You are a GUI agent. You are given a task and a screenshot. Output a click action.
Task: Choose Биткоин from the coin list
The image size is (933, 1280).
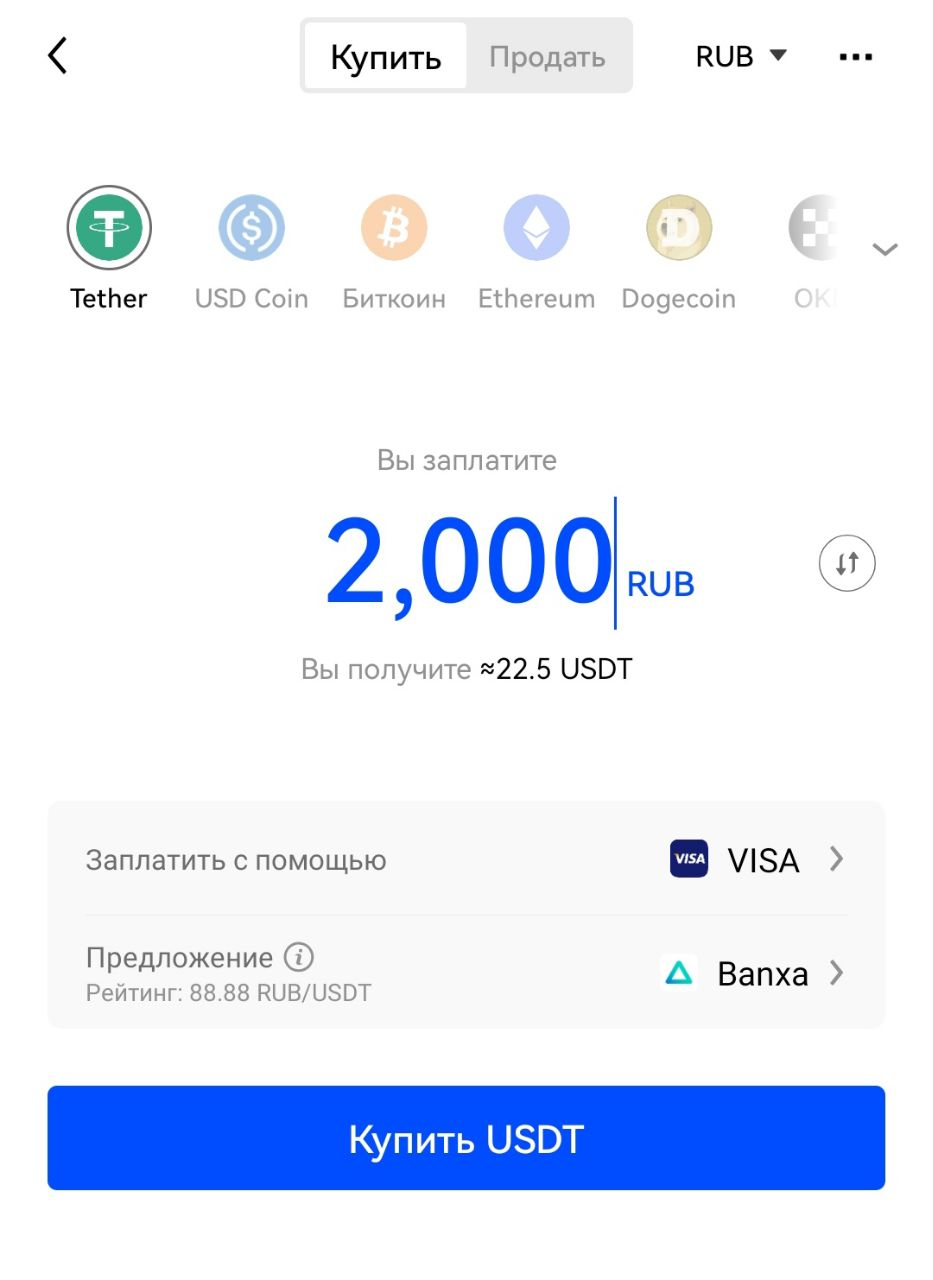(x=394, y=229)
